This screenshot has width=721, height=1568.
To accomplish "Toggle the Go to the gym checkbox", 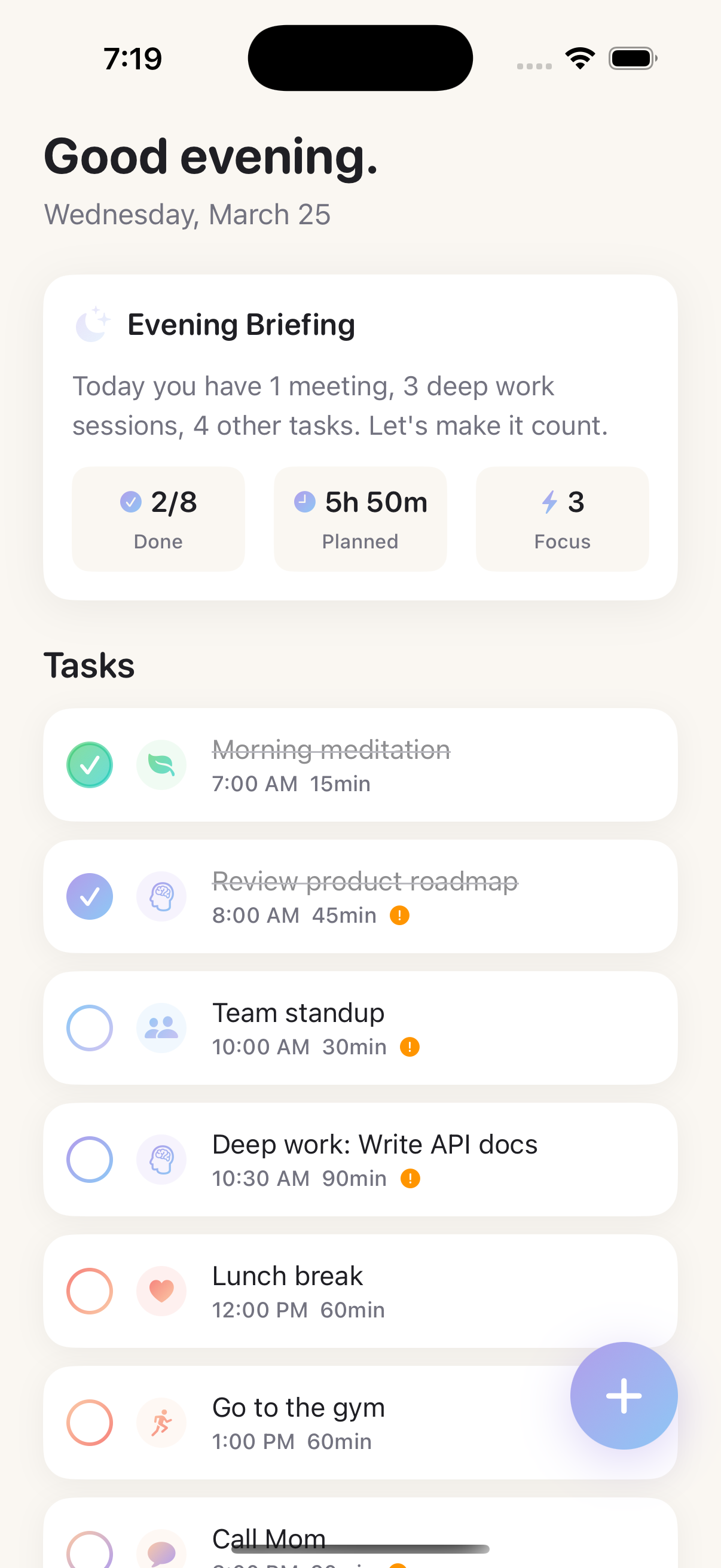I will pyautogui.click(x=90, y=1423).
